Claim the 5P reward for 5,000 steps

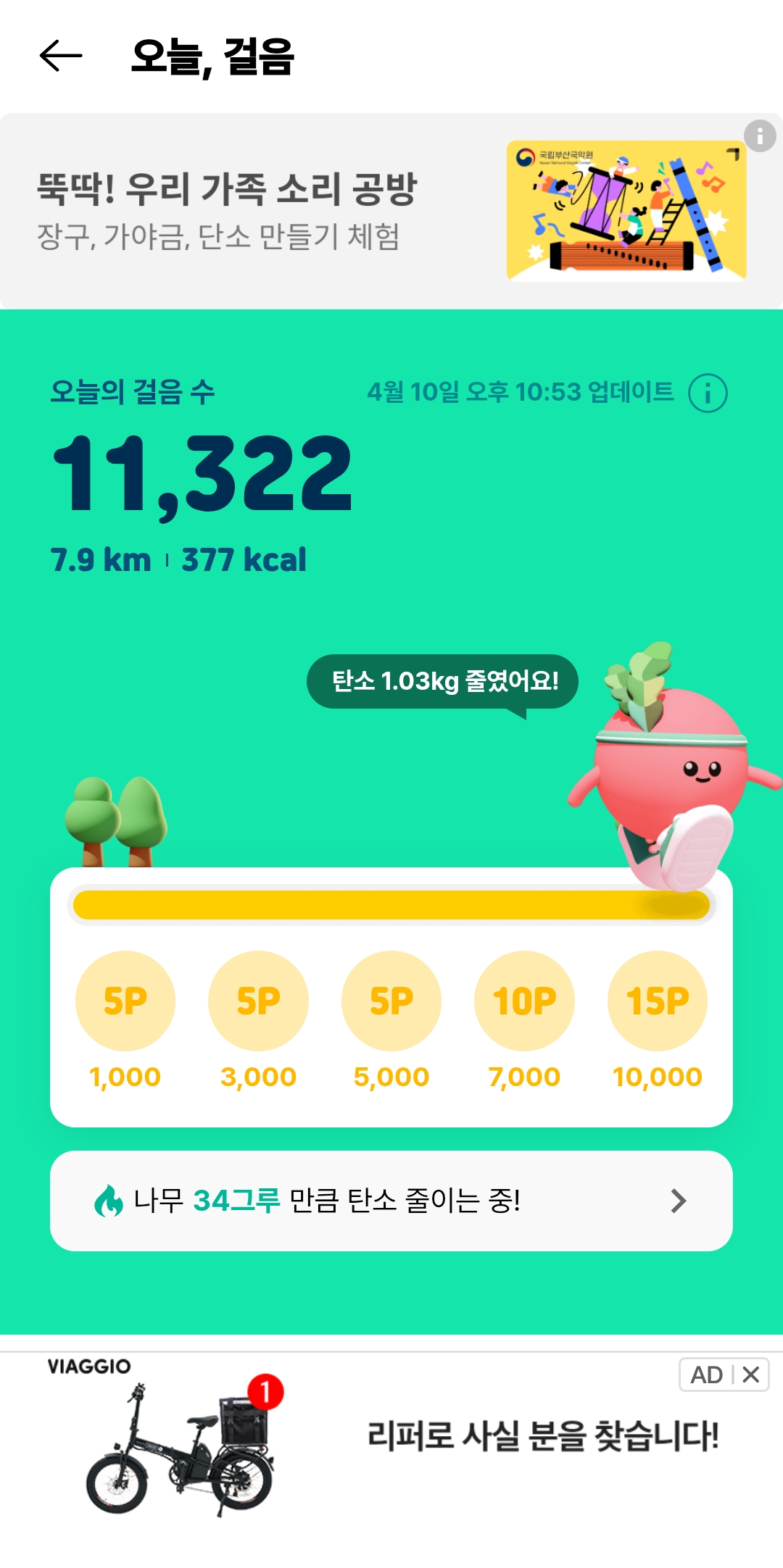click(x=391, y=1001)
